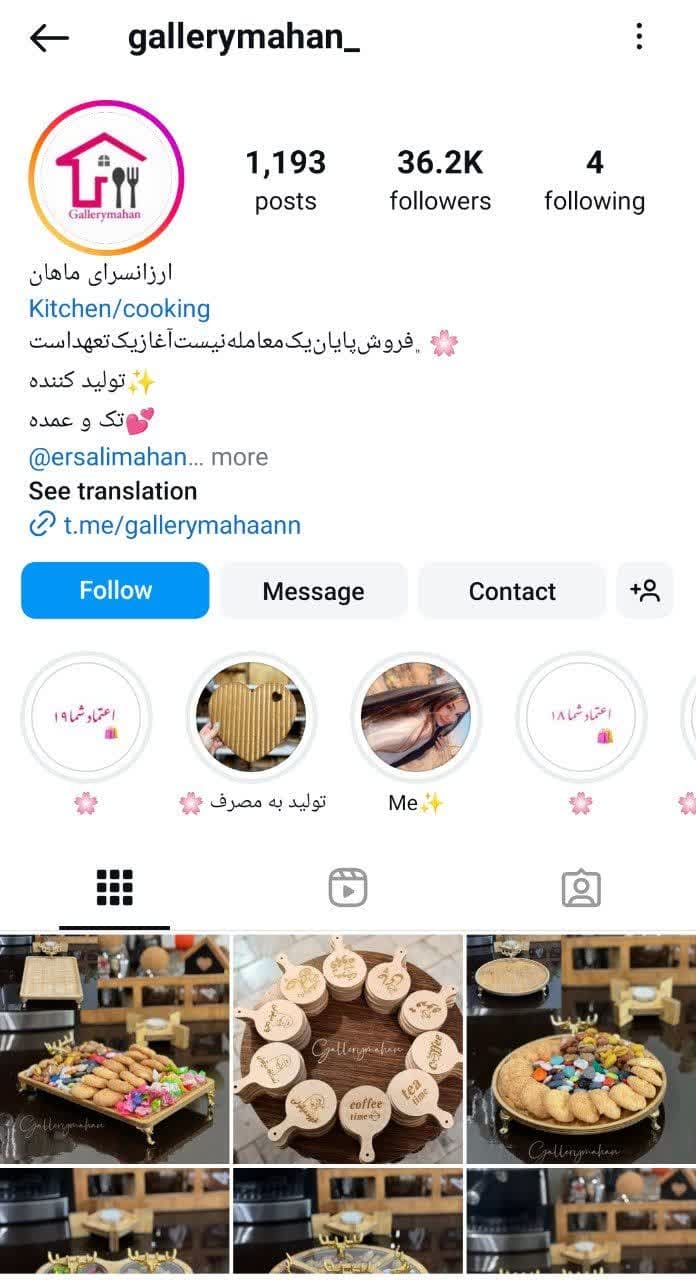
Task: Select the posts grid tab
Action: tap(115, 887)
